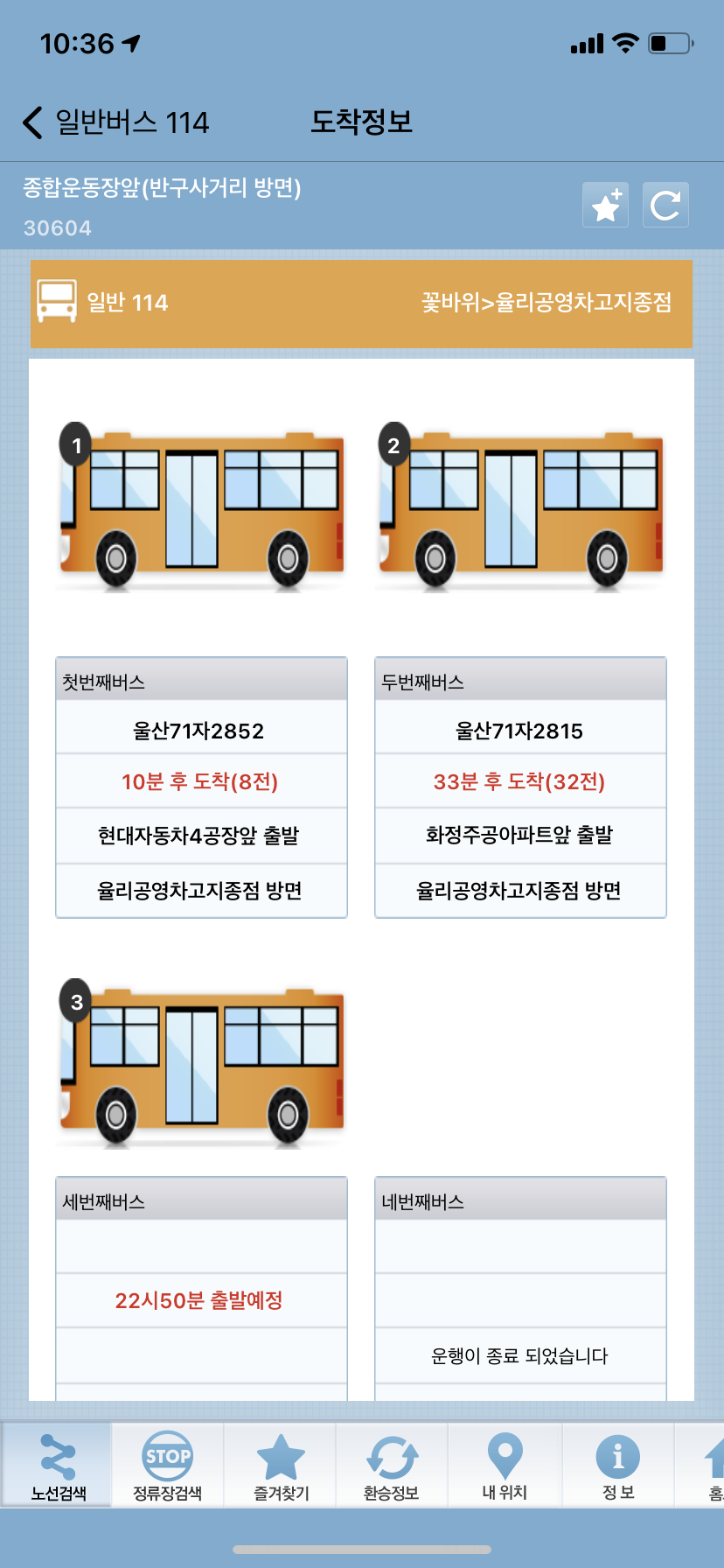Refresh the arrival information
Screen dimensions: 724x1568
pyautogui.click(x=665, y=206)
